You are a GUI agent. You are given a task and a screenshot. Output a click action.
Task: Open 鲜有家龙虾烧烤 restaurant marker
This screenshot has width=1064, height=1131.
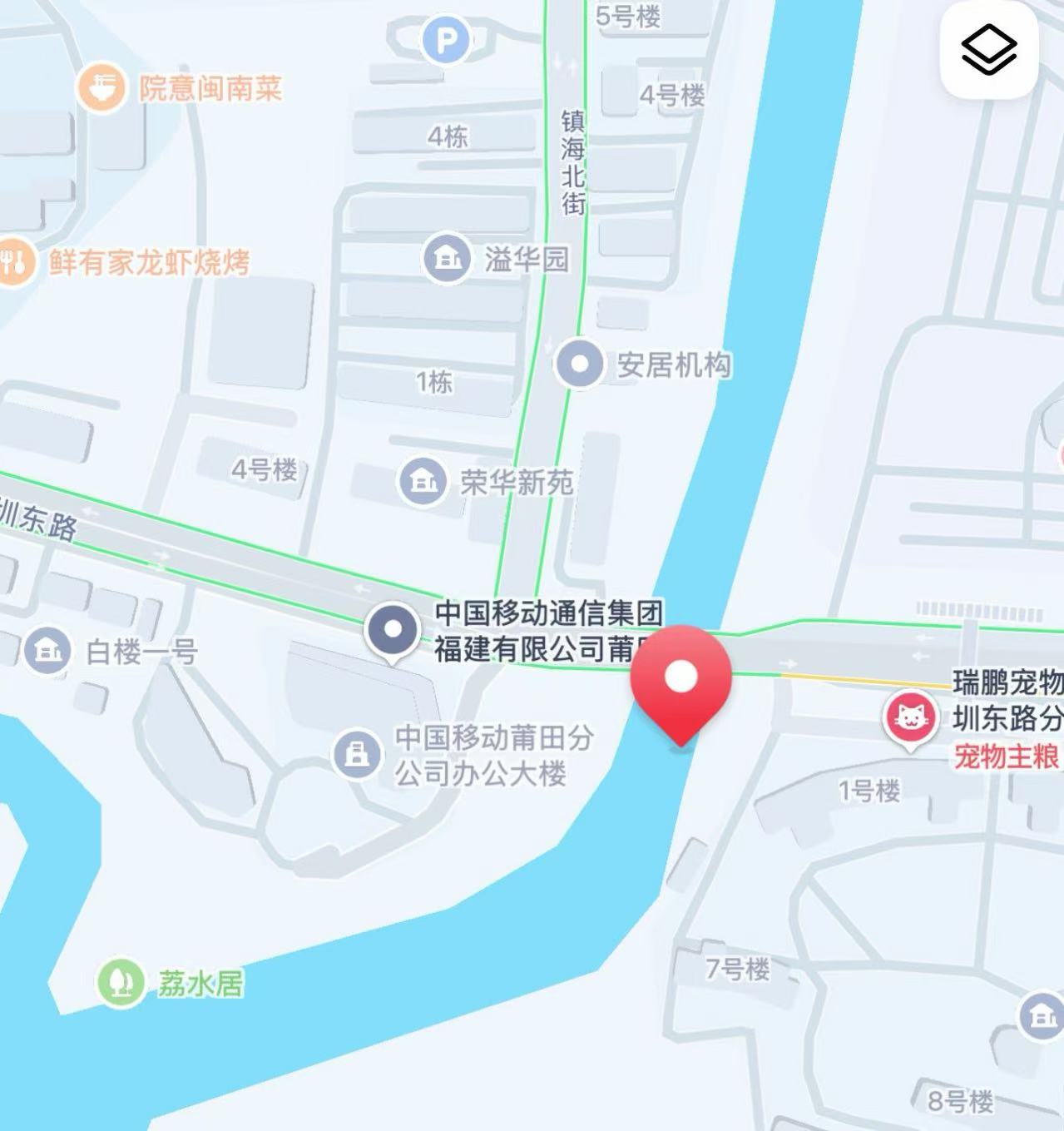tap(16, 262)
